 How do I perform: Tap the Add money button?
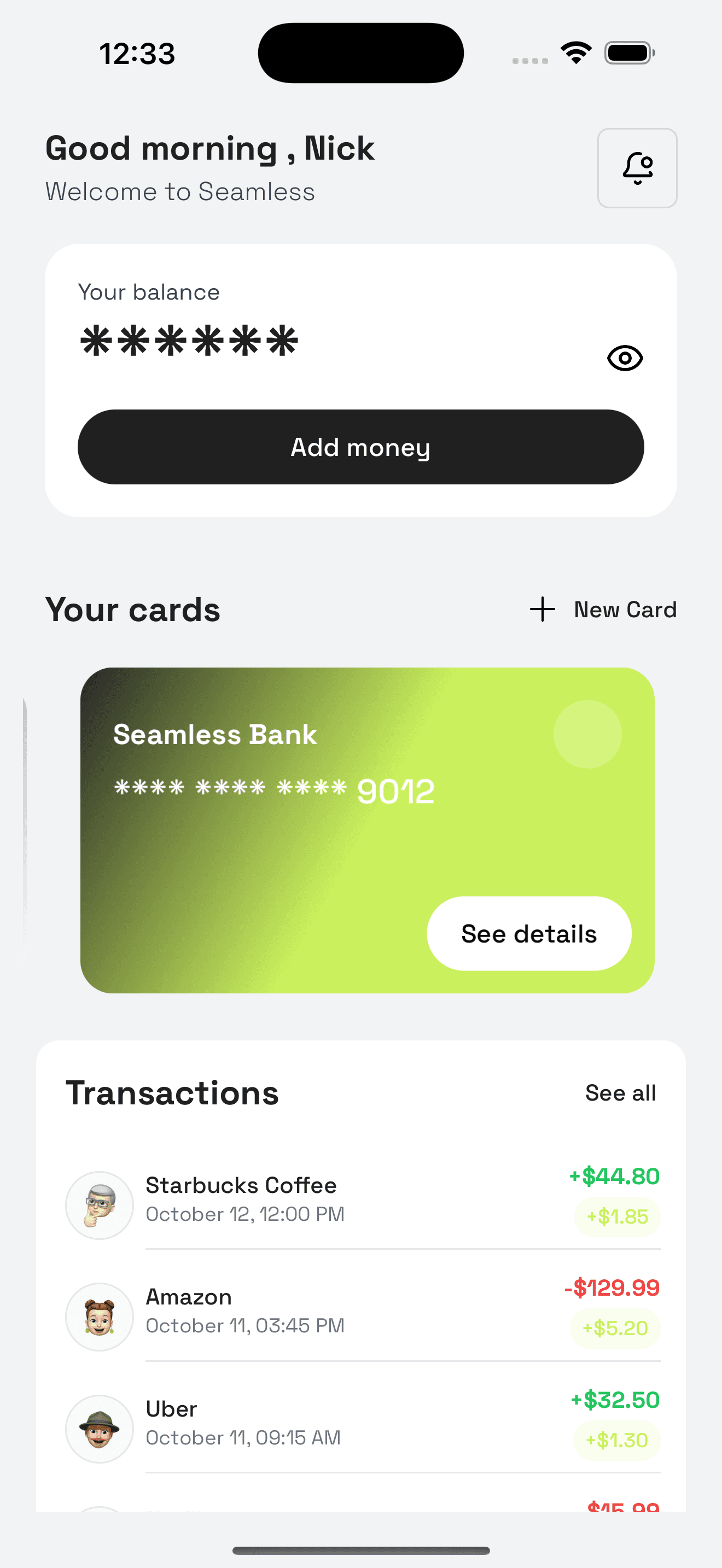[360, 447]
